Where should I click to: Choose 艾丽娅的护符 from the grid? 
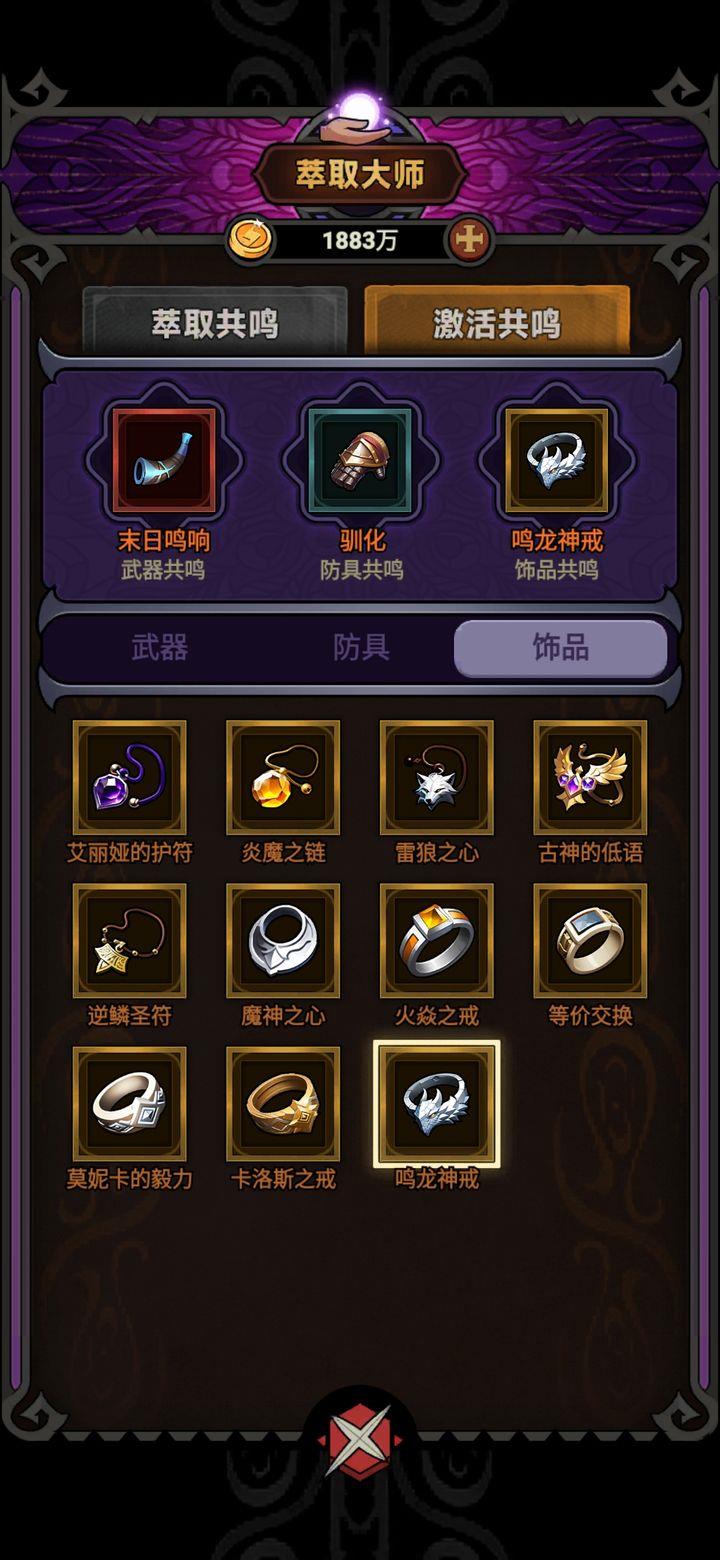point(130,778)
